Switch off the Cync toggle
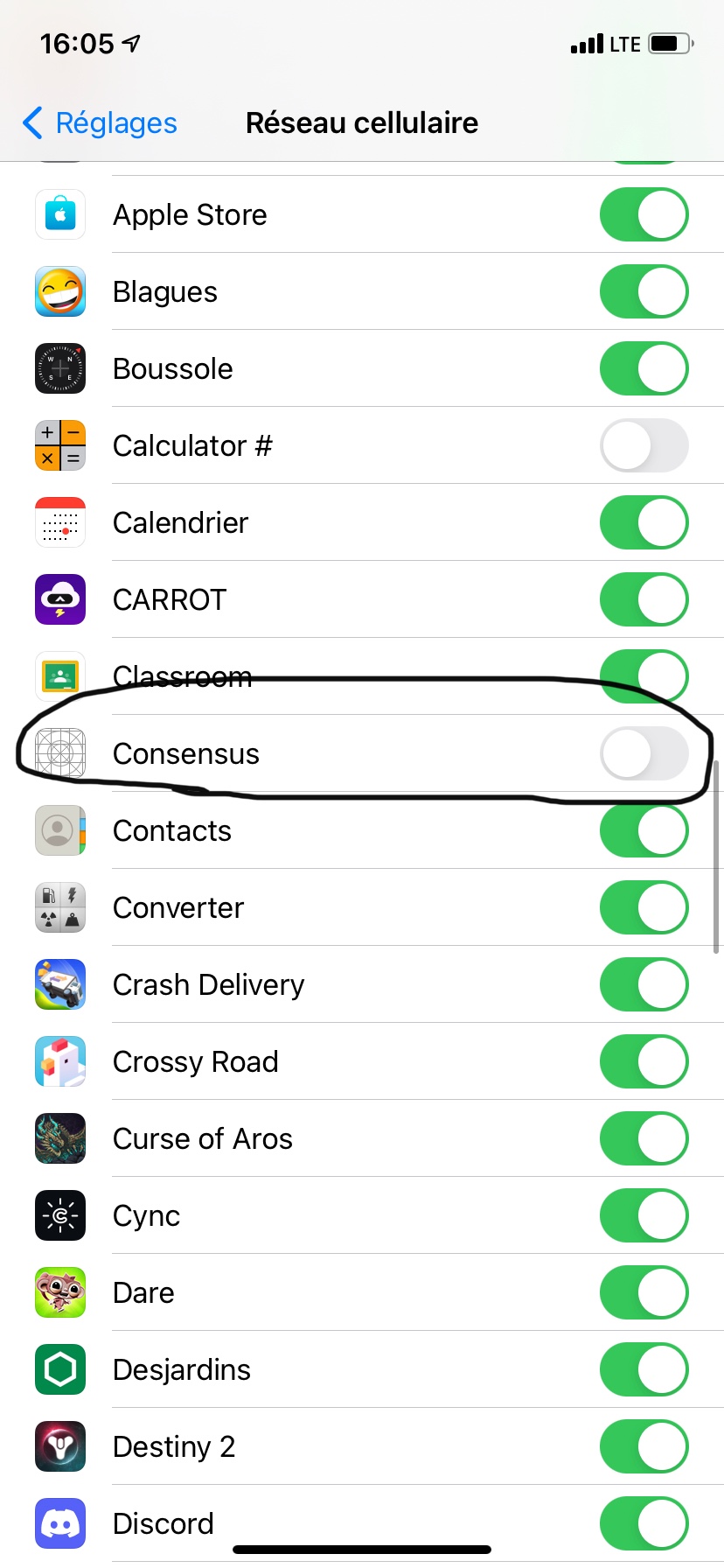Image resolution: width=724 pixels, height=1568 pixels. pyautogui.click(x=644, y=1215)
